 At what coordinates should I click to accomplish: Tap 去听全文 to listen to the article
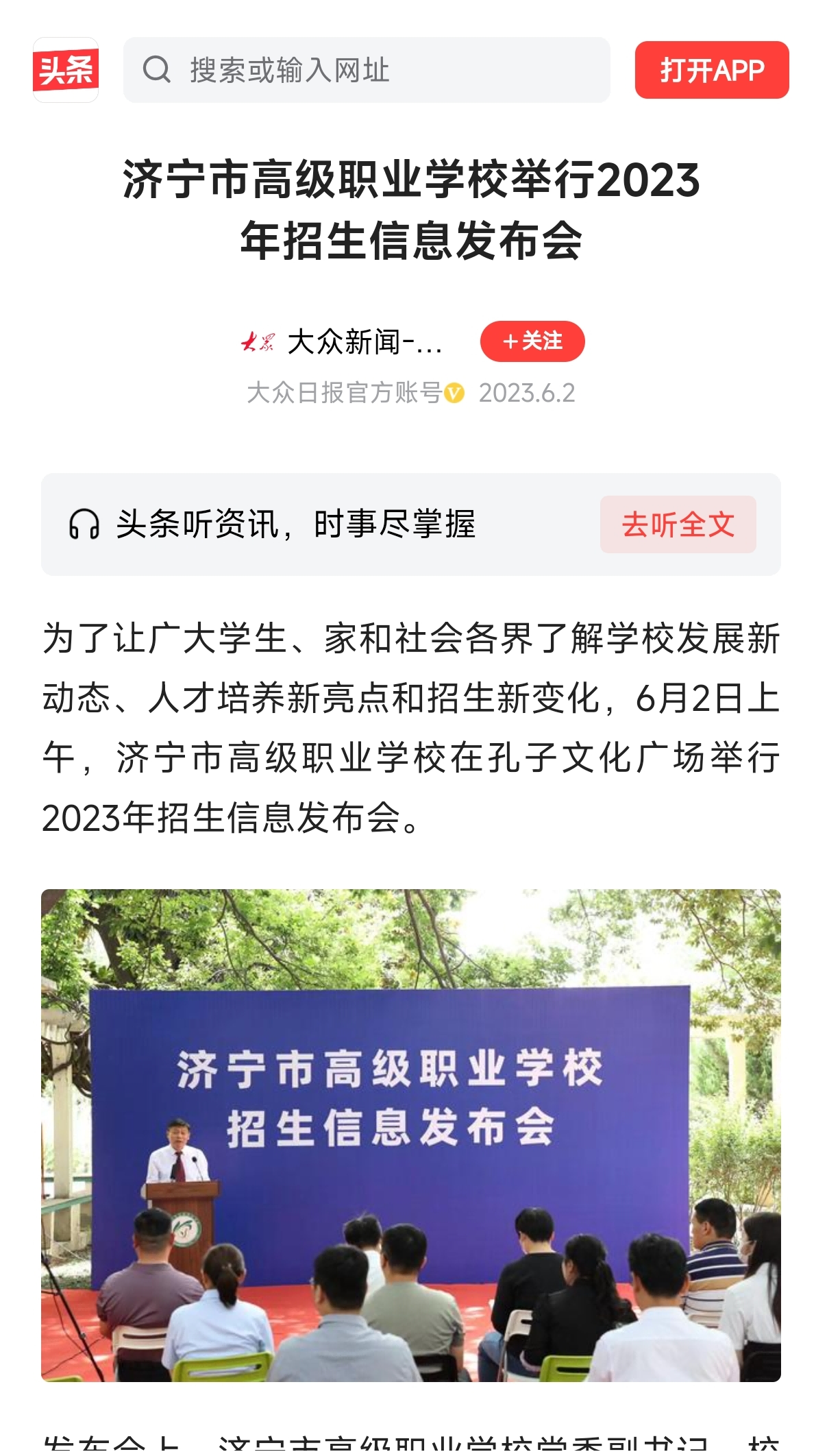coord(678,524)
